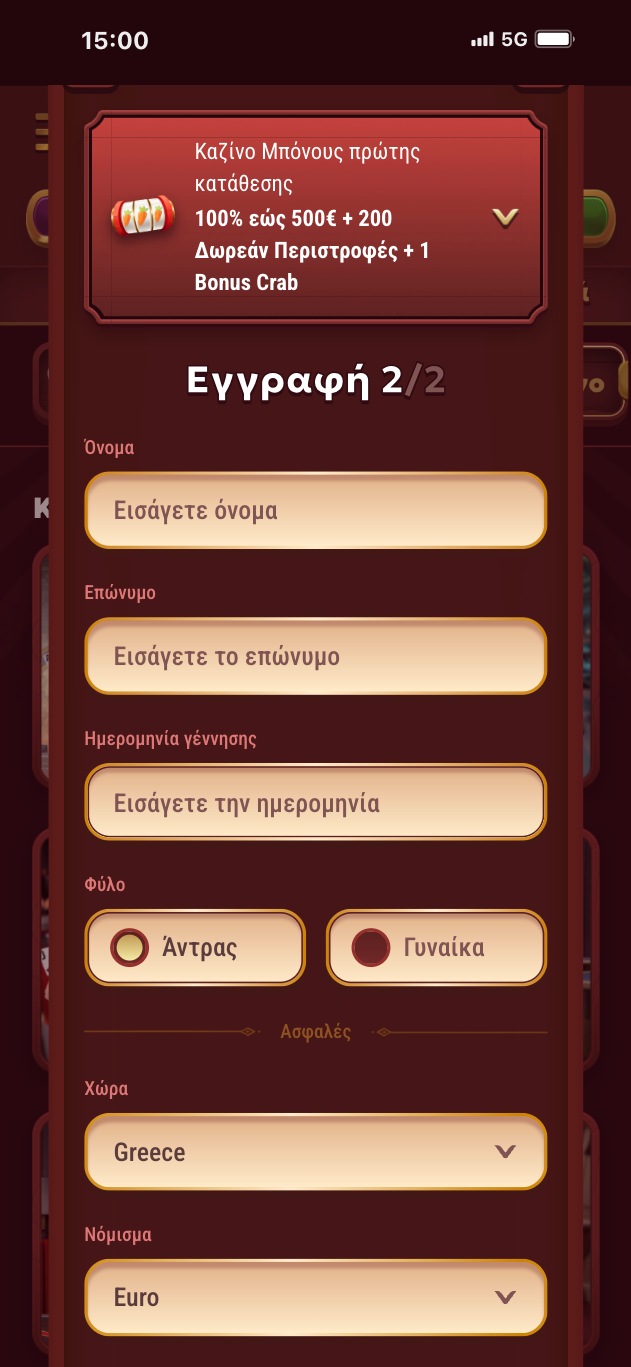
Task: Expand the casino first deposit bonus banner
Action: (x=506, y=217)
